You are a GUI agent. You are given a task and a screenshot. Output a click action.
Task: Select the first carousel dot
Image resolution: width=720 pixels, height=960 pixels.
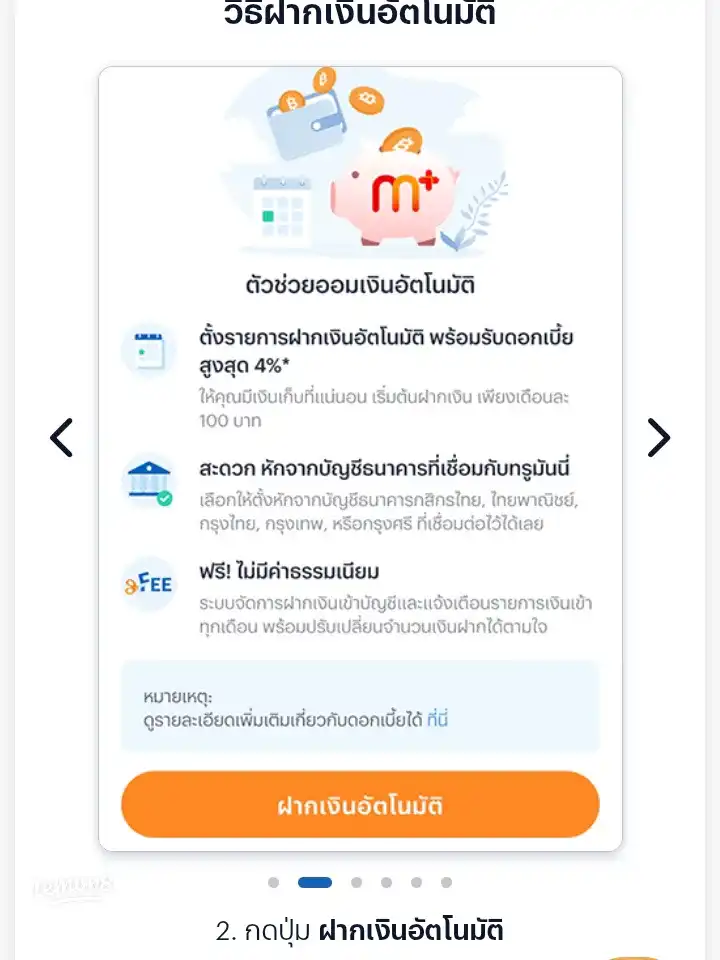click(x=273, y=882)
